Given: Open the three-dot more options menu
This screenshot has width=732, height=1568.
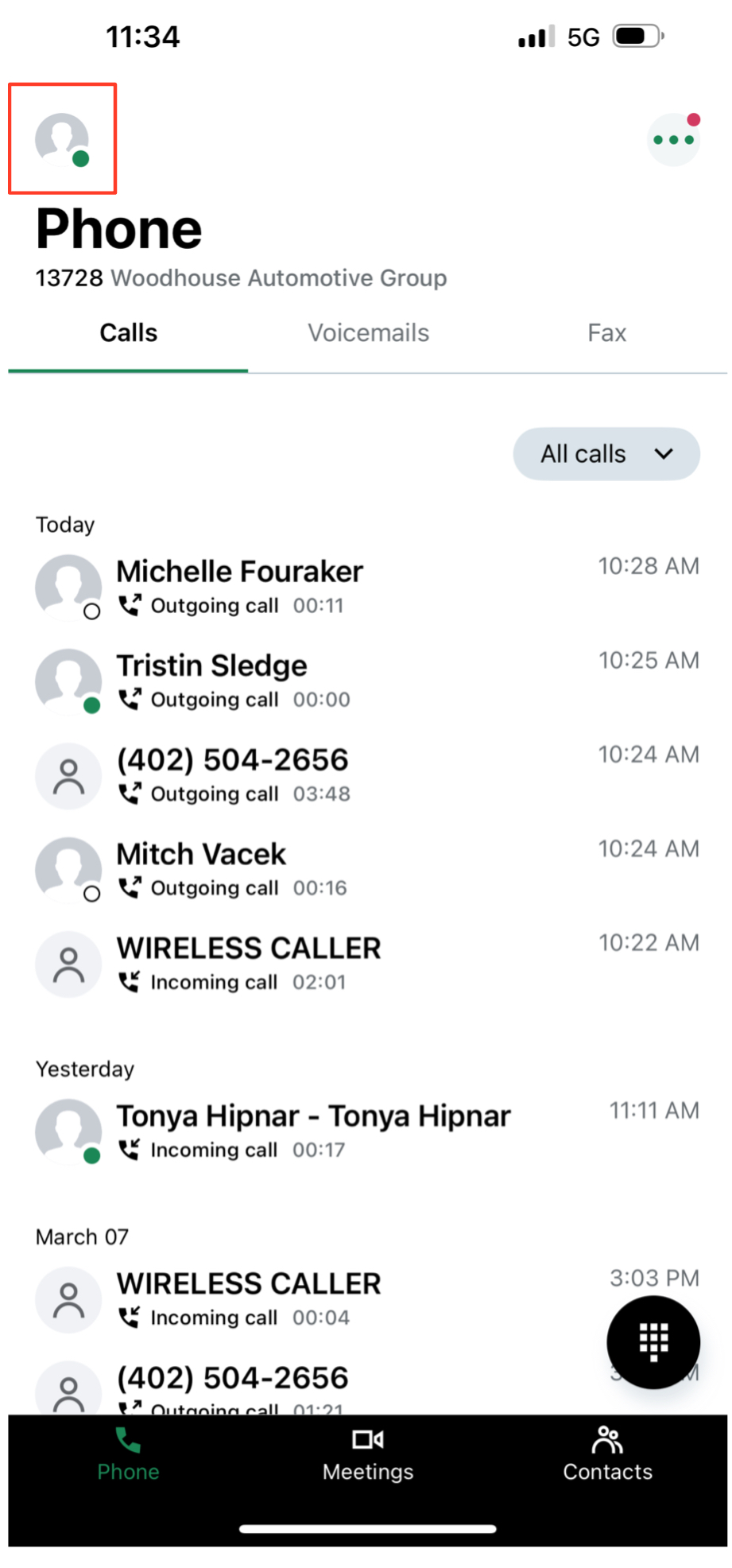Looking at the screenshot, I should pyautogui.click(x=672, y=140).
